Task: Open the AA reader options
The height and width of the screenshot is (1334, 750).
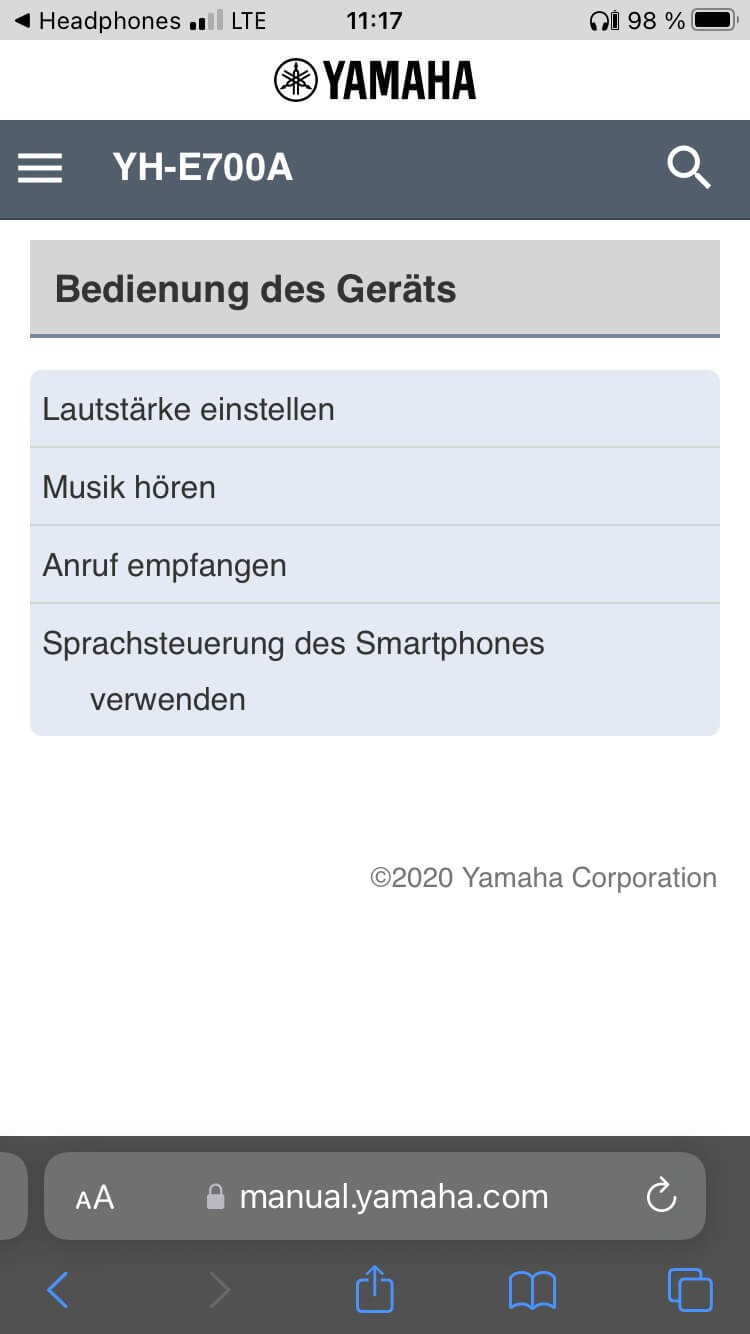Action: 95,1197
